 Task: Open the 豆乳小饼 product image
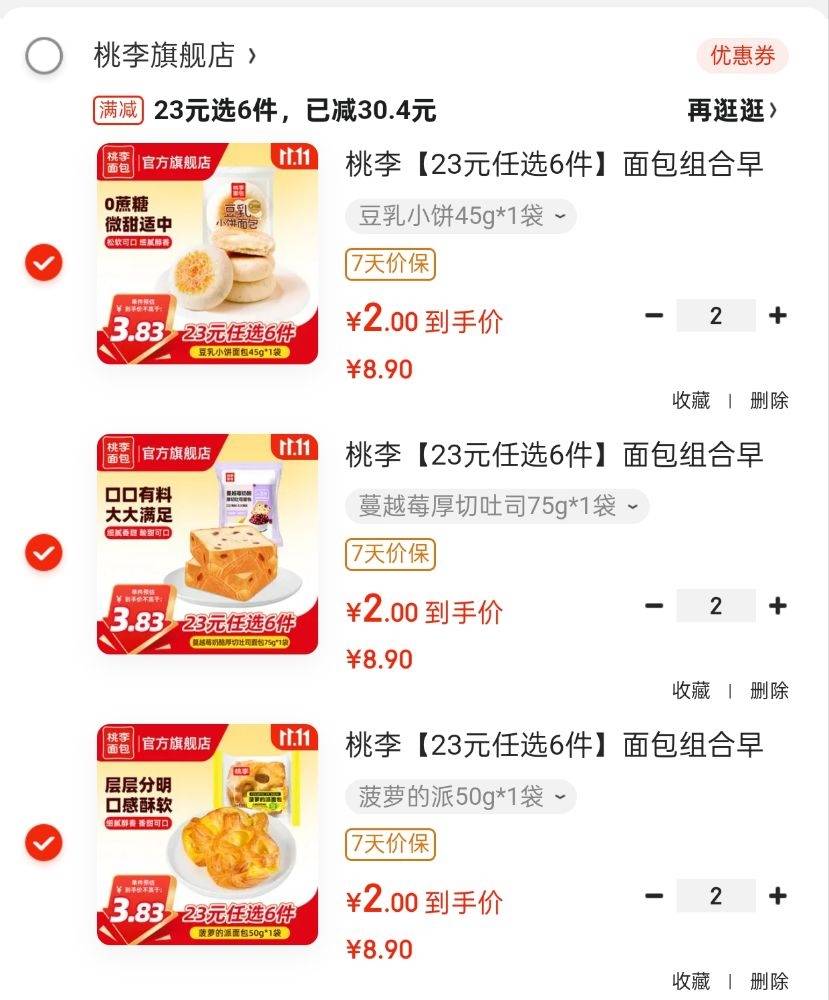207,254
